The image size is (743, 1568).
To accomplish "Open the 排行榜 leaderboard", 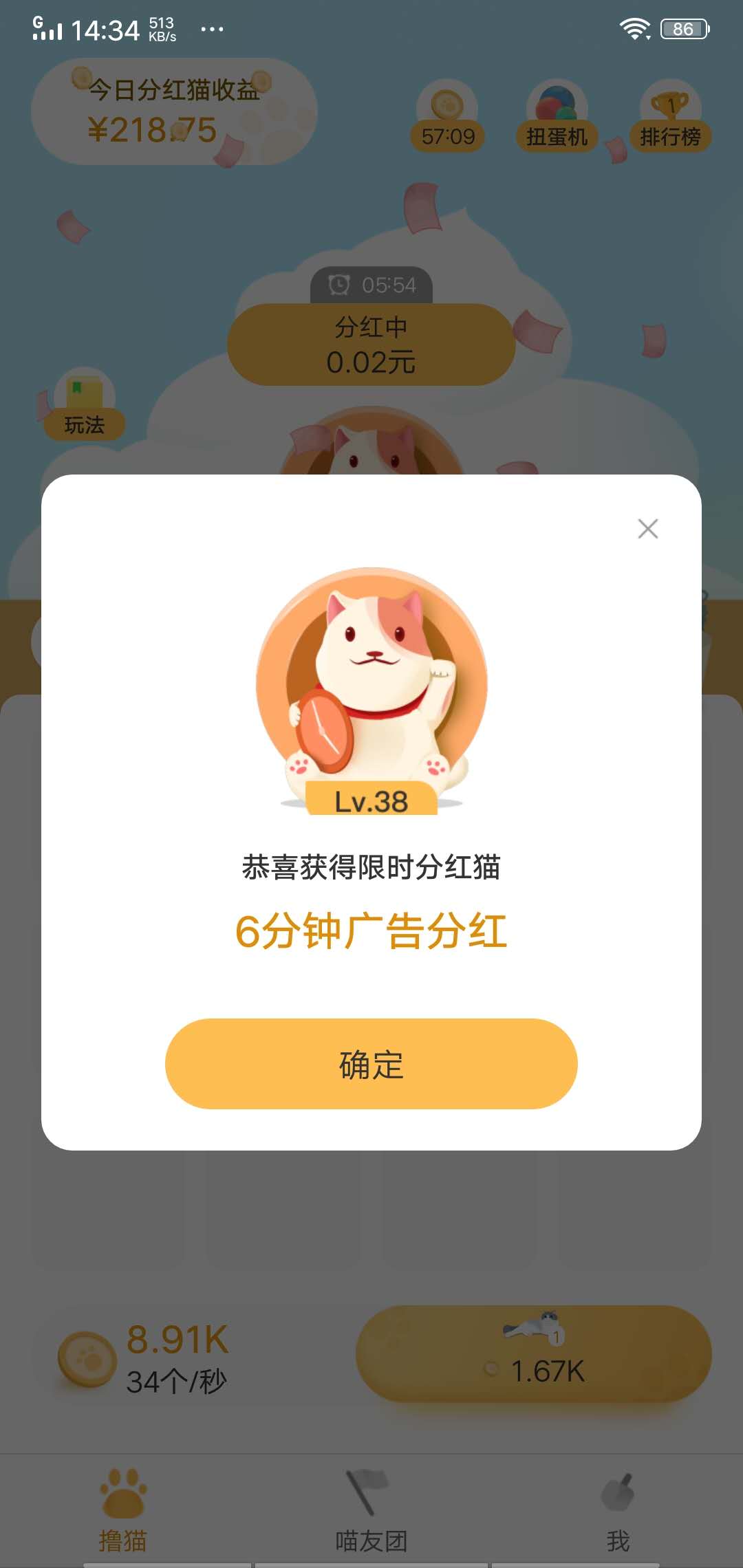I will tap(671, 117).
